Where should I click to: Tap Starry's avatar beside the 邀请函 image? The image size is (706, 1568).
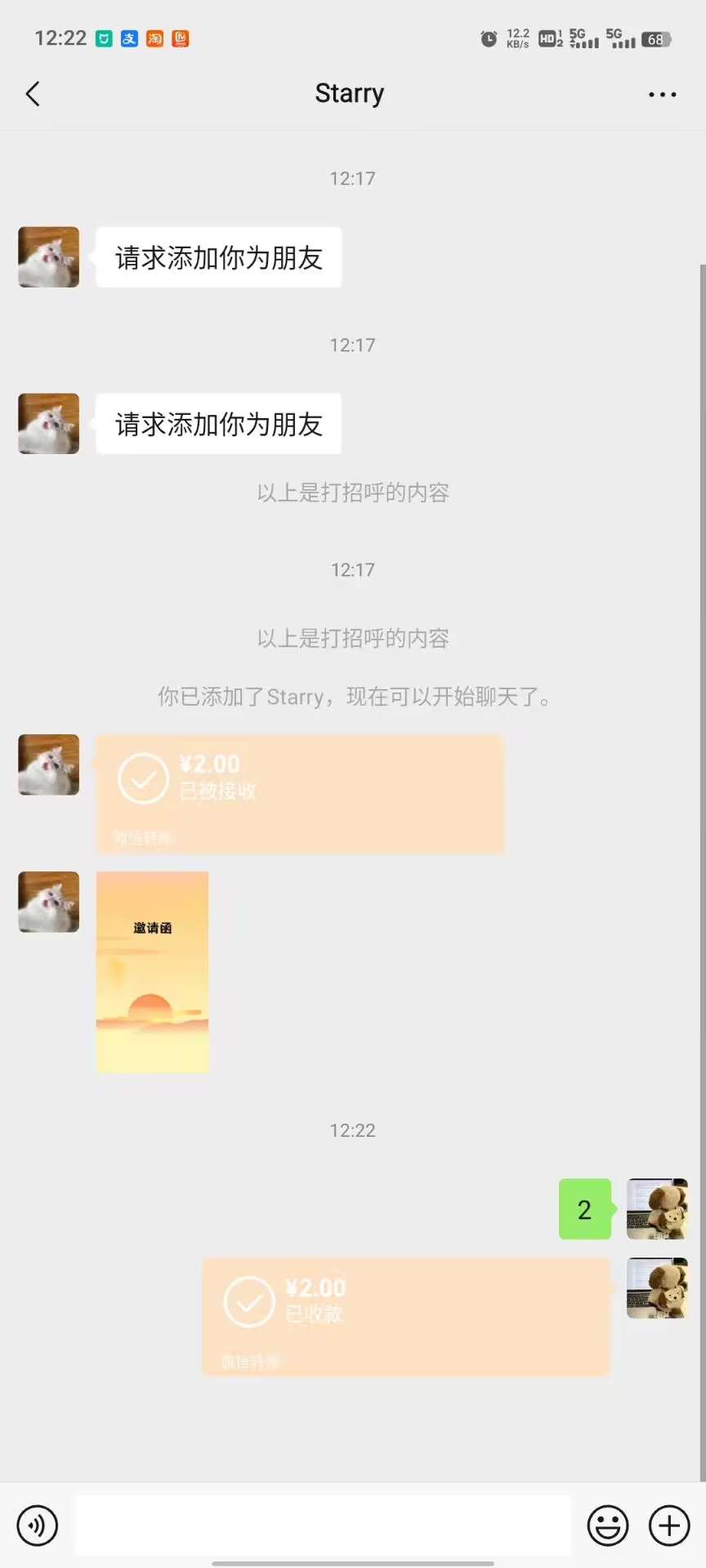[x=49, y=902]
